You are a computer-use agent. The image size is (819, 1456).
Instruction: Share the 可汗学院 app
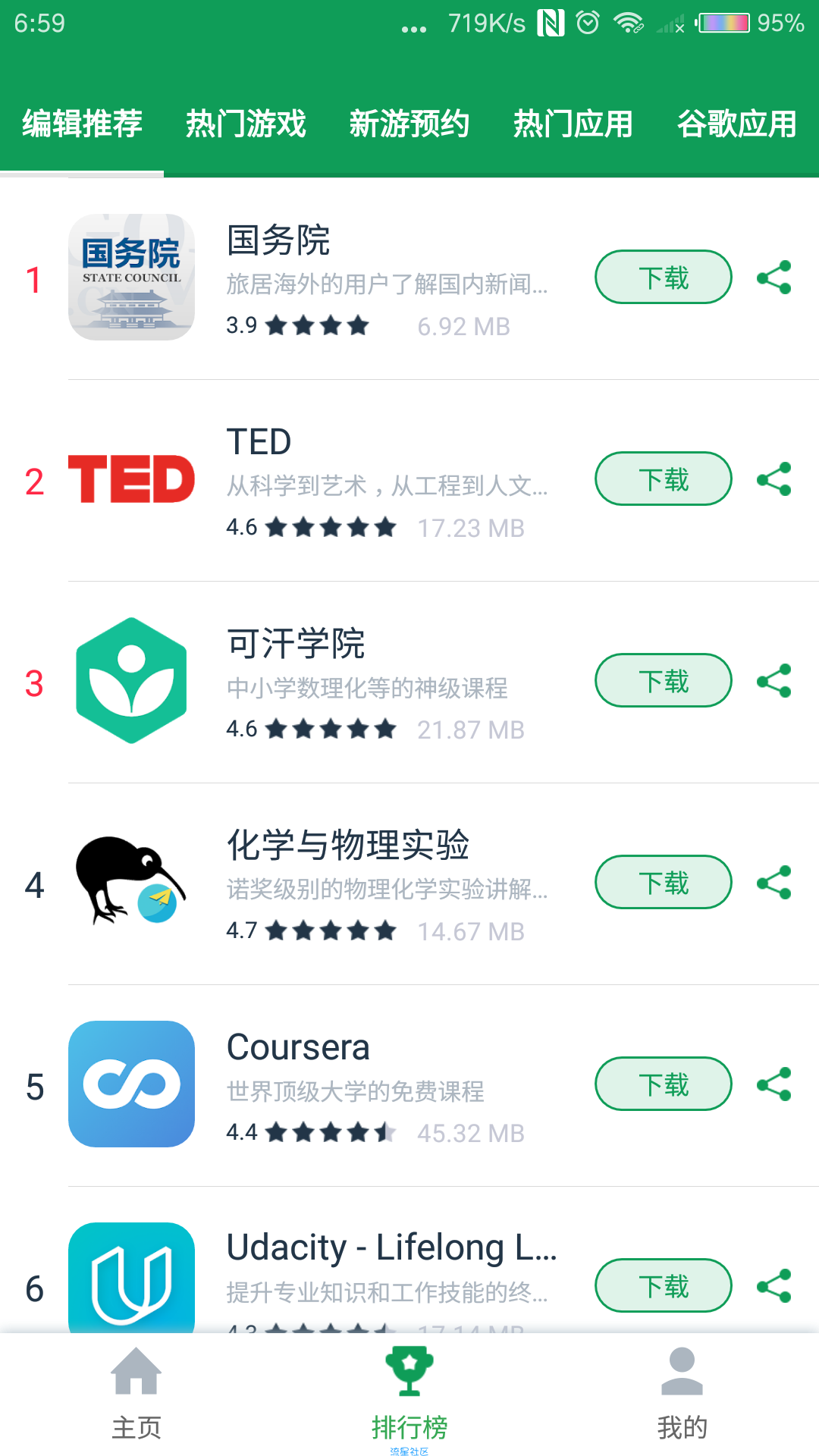pyautogui.click(x=774, y=681)
